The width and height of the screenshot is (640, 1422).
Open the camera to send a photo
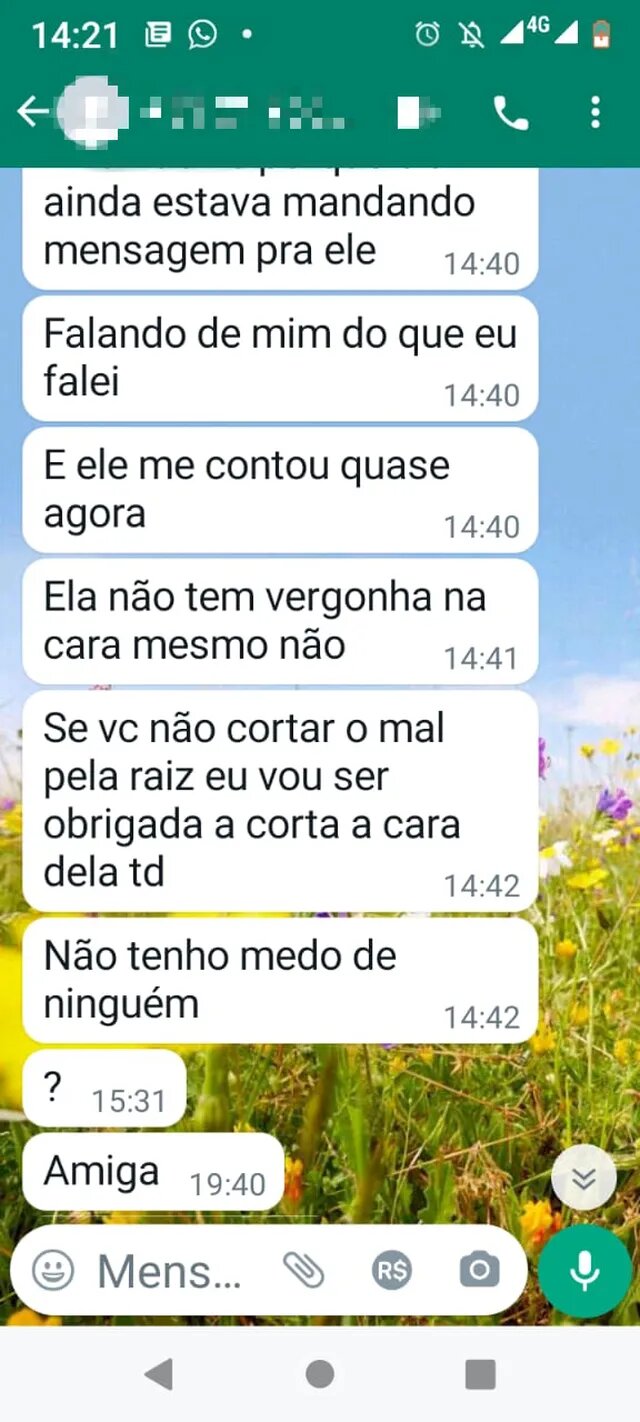tap(479, 1270)
